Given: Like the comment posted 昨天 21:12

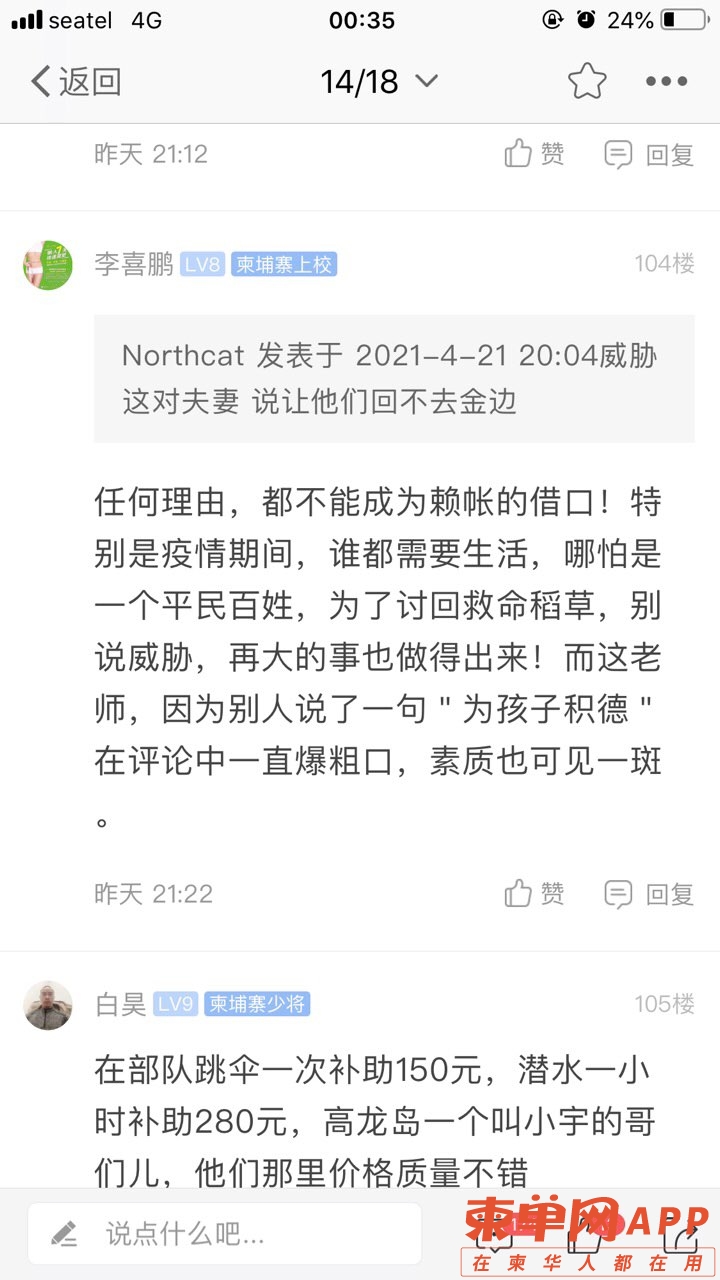Looking at the screenshot, I should (x=535, y=154).
